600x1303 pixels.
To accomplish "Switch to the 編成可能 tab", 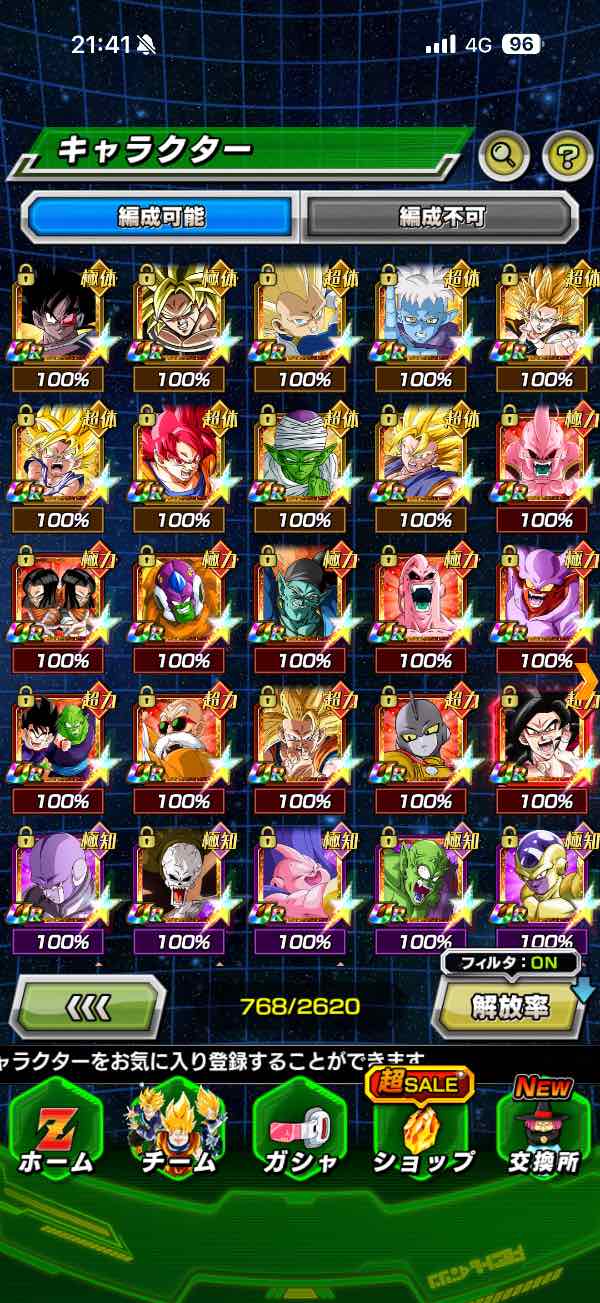I will [161, 216].
